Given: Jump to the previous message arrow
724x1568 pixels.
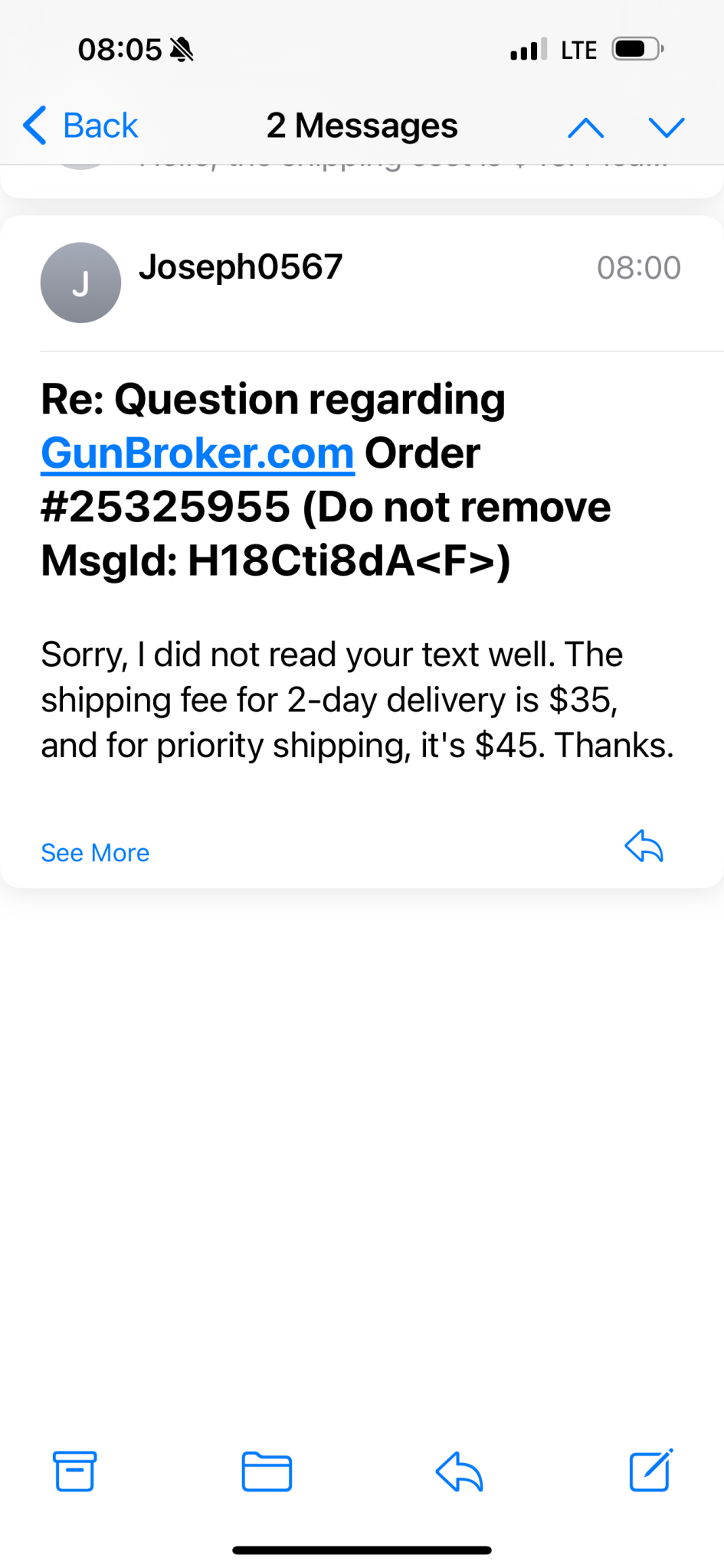Looking at the screenshot, I should coord(585,127).
